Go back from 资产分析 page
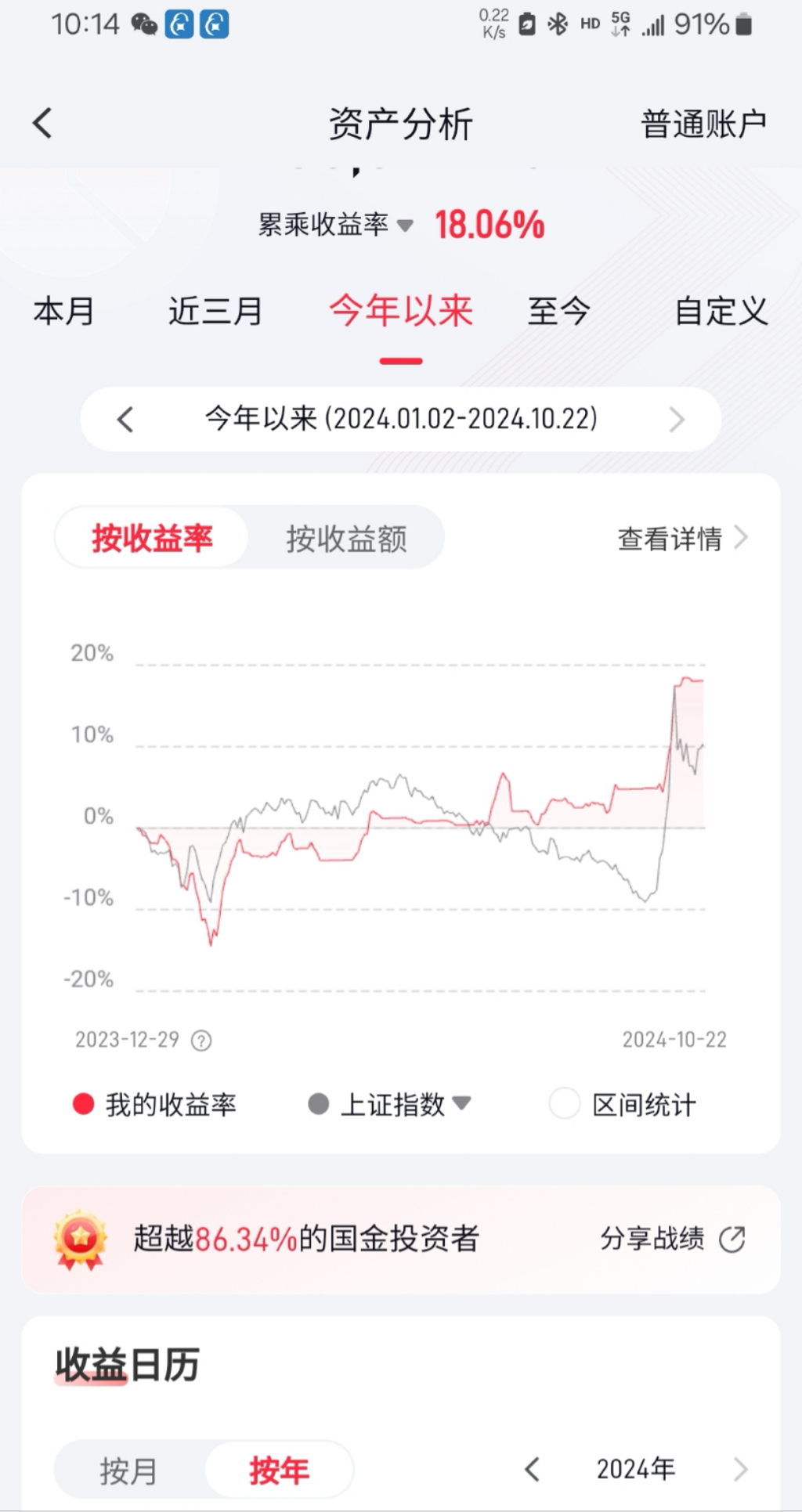Viewport: 802px width, 1512px height. (x=43, y=124)
